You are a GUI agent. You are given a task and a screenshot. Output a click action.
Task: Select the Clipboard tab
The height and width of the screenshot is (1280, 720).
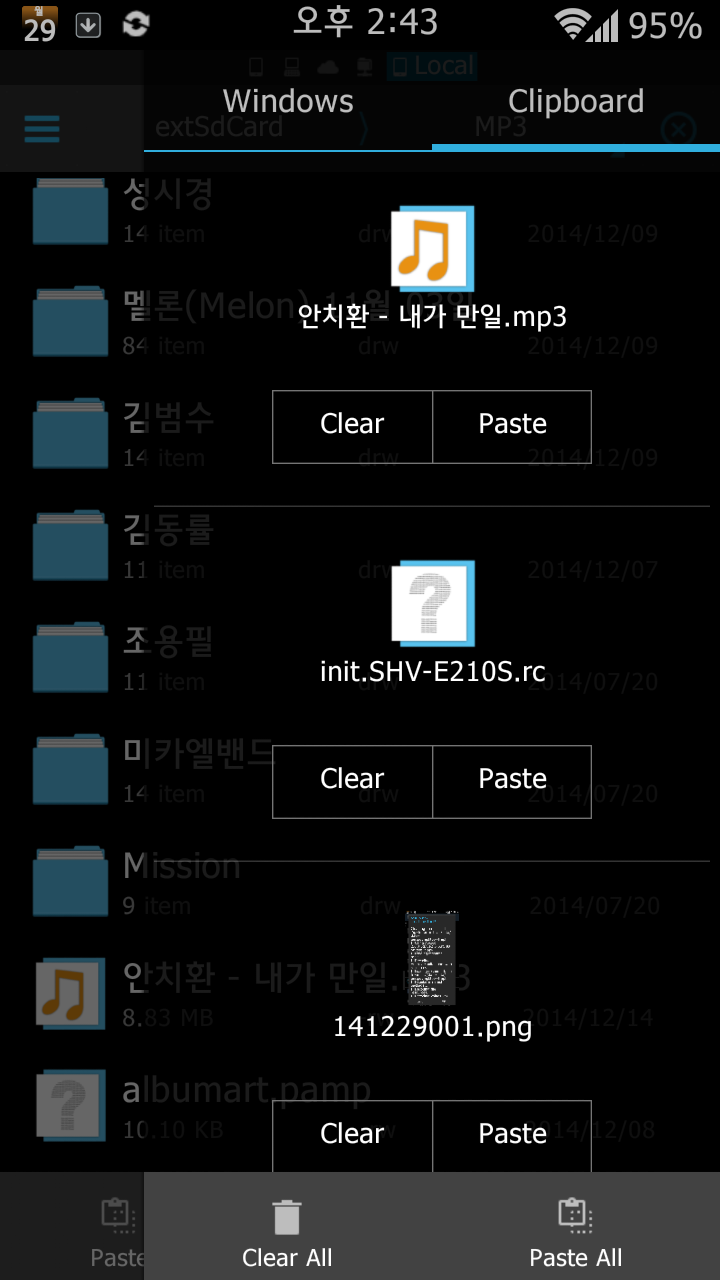(575, 102)
